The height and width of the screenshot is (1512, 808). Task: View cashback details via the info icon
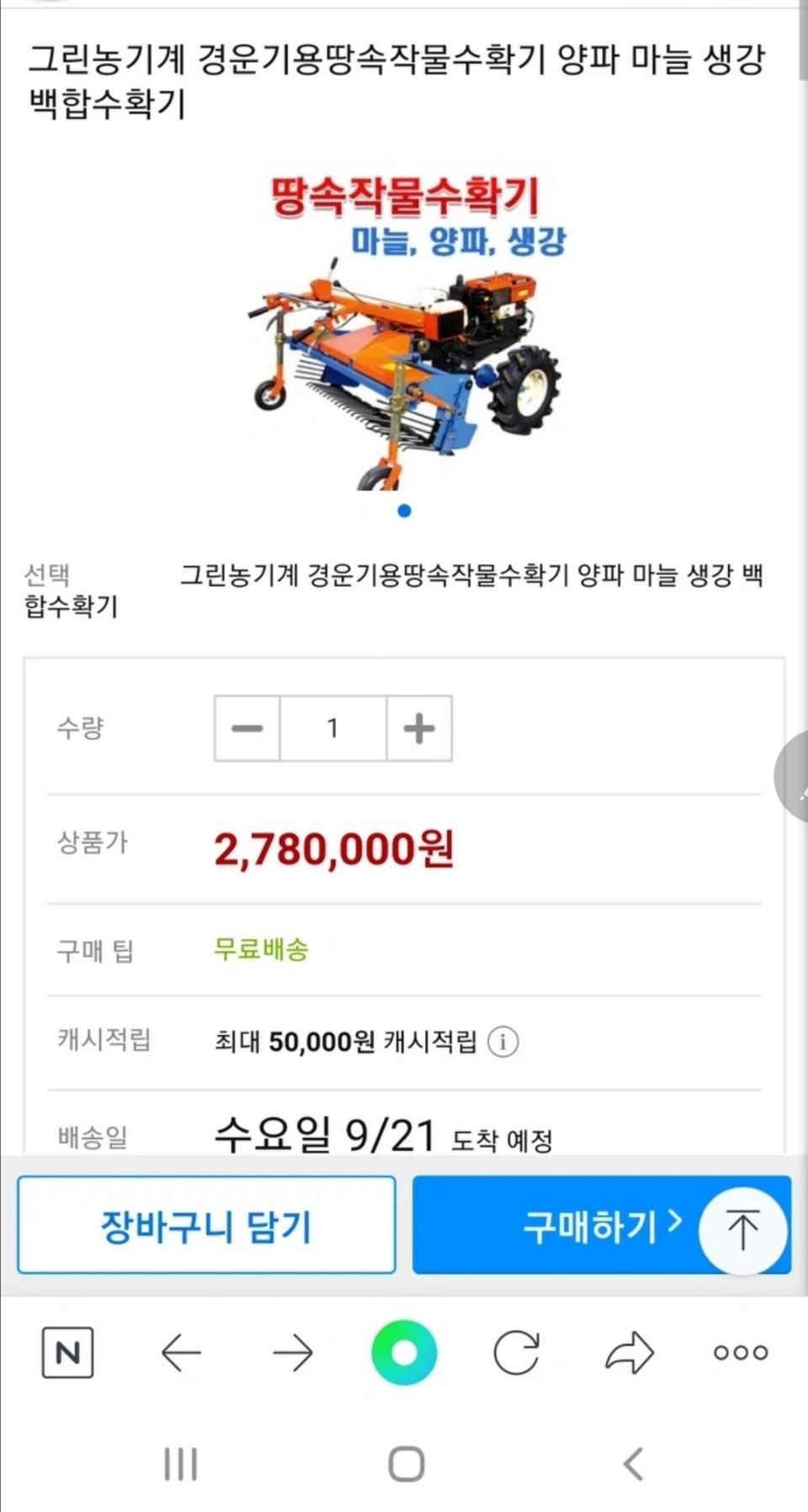click(x=503, y=1041)
